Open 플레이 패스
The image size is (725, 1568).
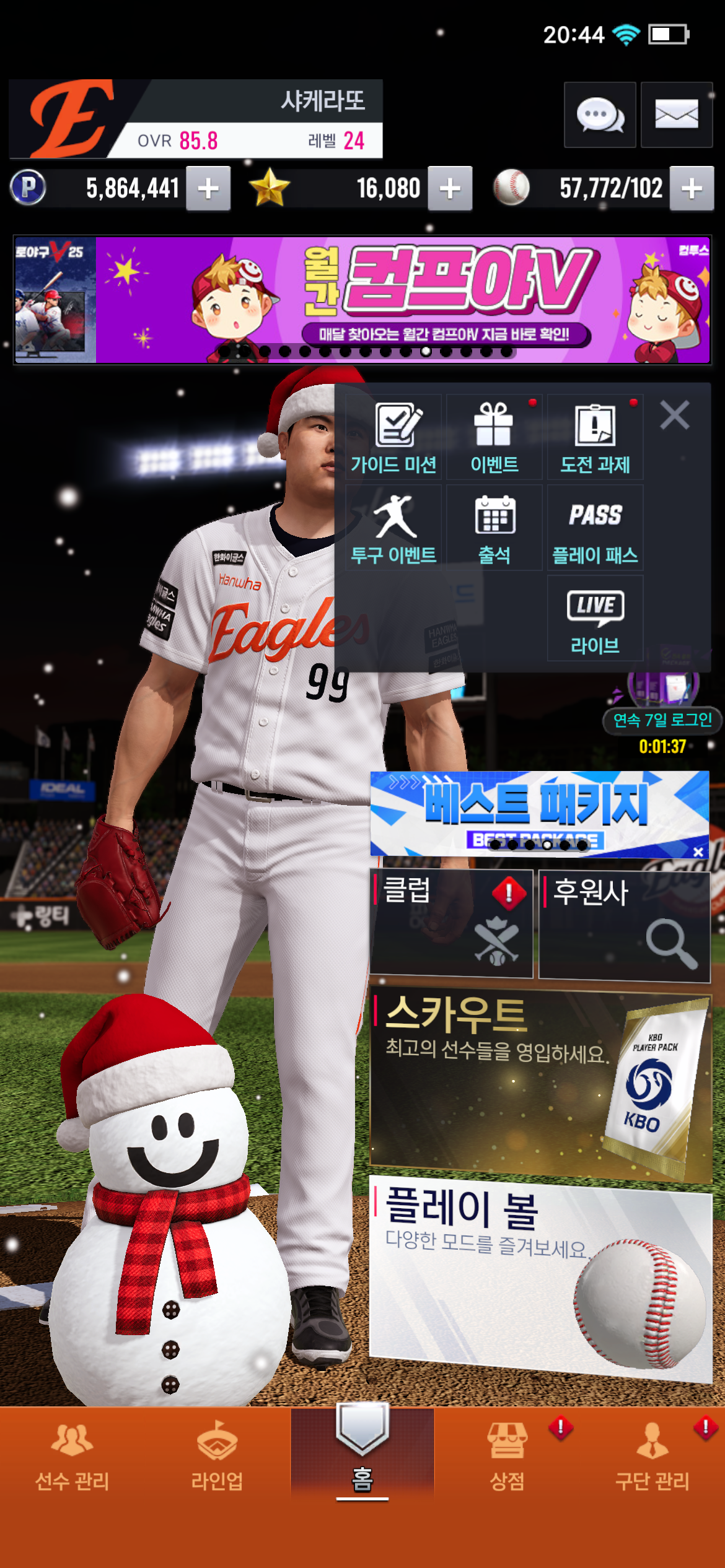coord(595,528)
